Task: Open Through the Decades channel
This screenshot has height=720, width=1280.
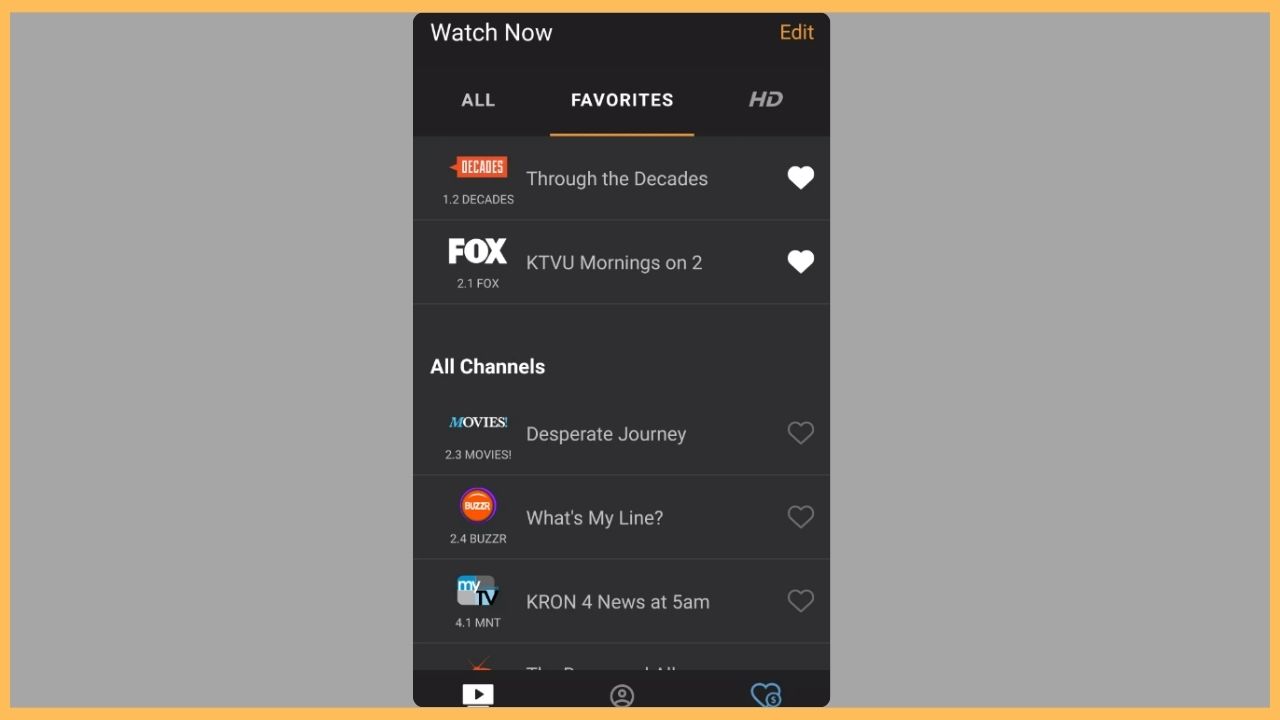Action: pyautogui.click(x=616, y=179)
